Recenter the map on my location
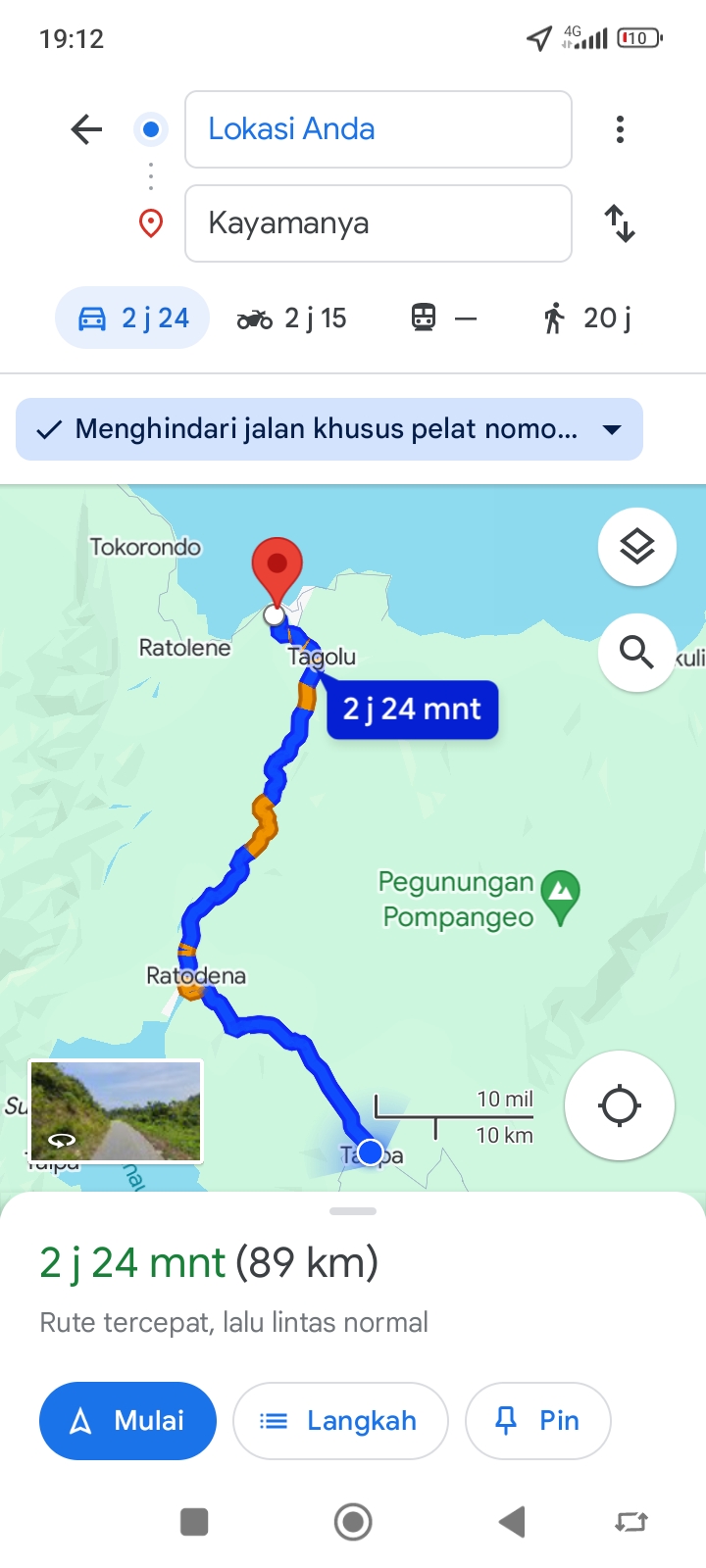The width and height of the screenshot is (706, 1568). [620, 1105]
